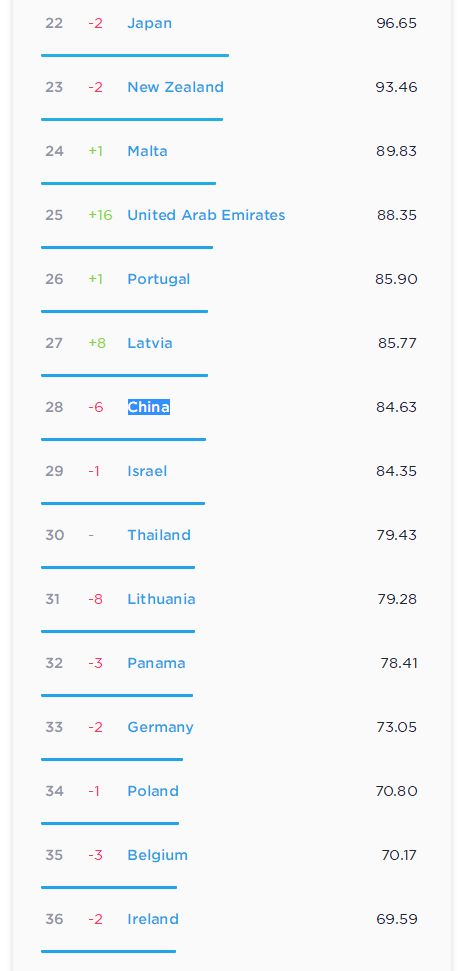Select the Portugal link
This screenshot has height=971, width=475.
pyautogui.click(x=159, y=279)
